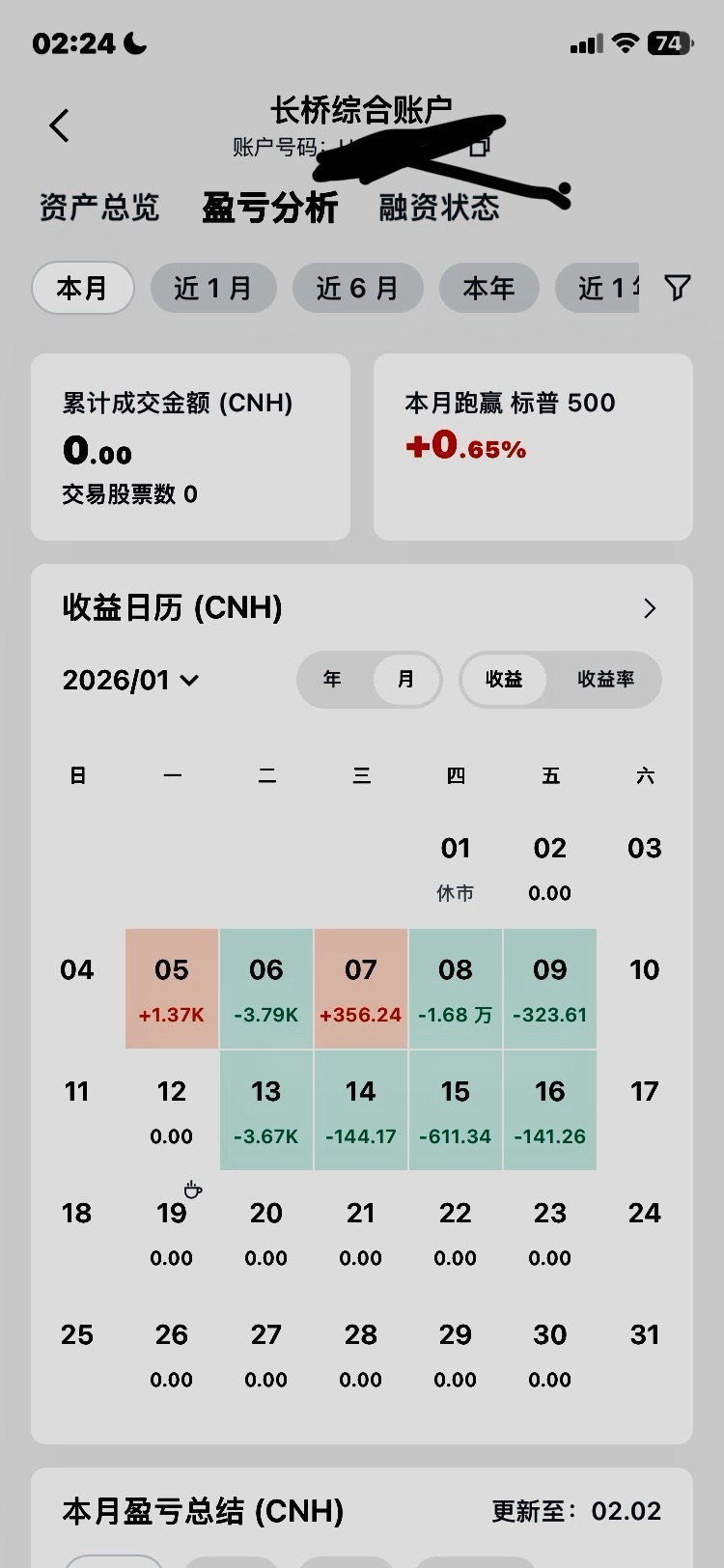Open the 05 day with +1.37K
The image size is (724, 1568).
172,989
